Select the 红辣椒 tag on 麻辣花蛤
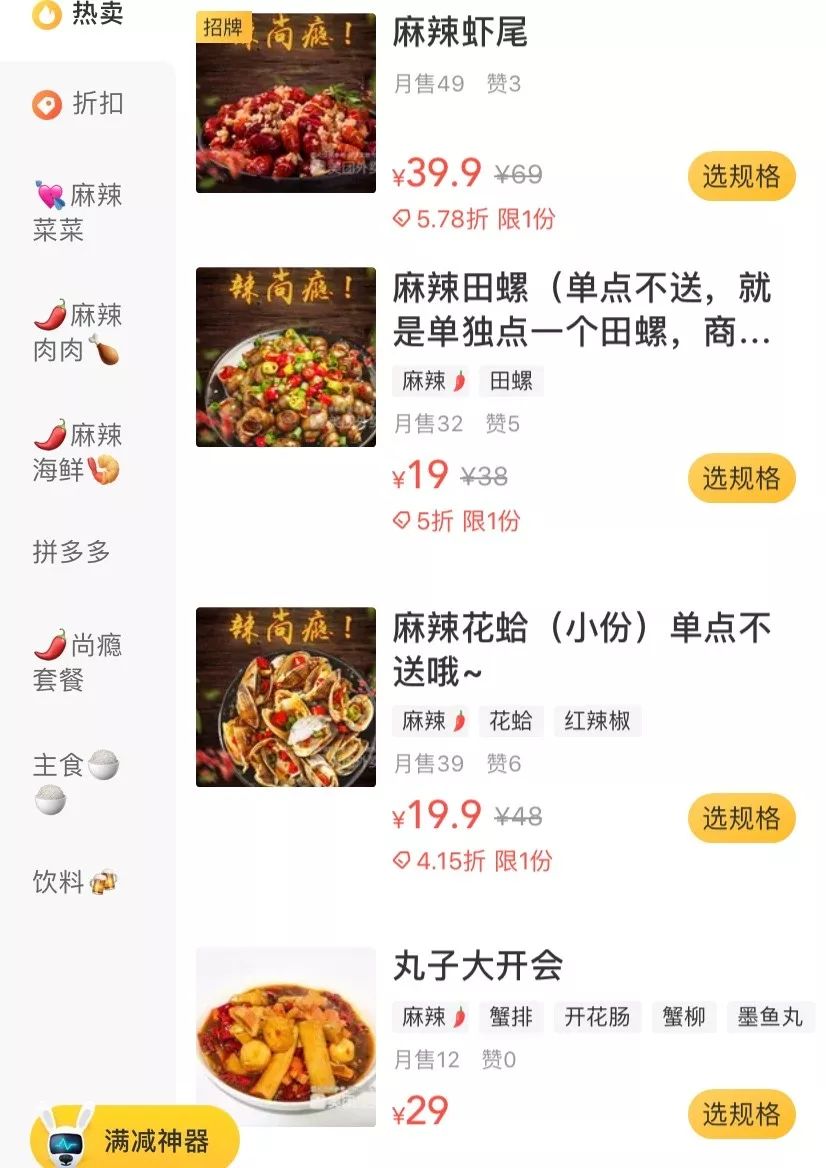Image resolution: width=826 pixels, height=1168 pixels. point(597,721)
